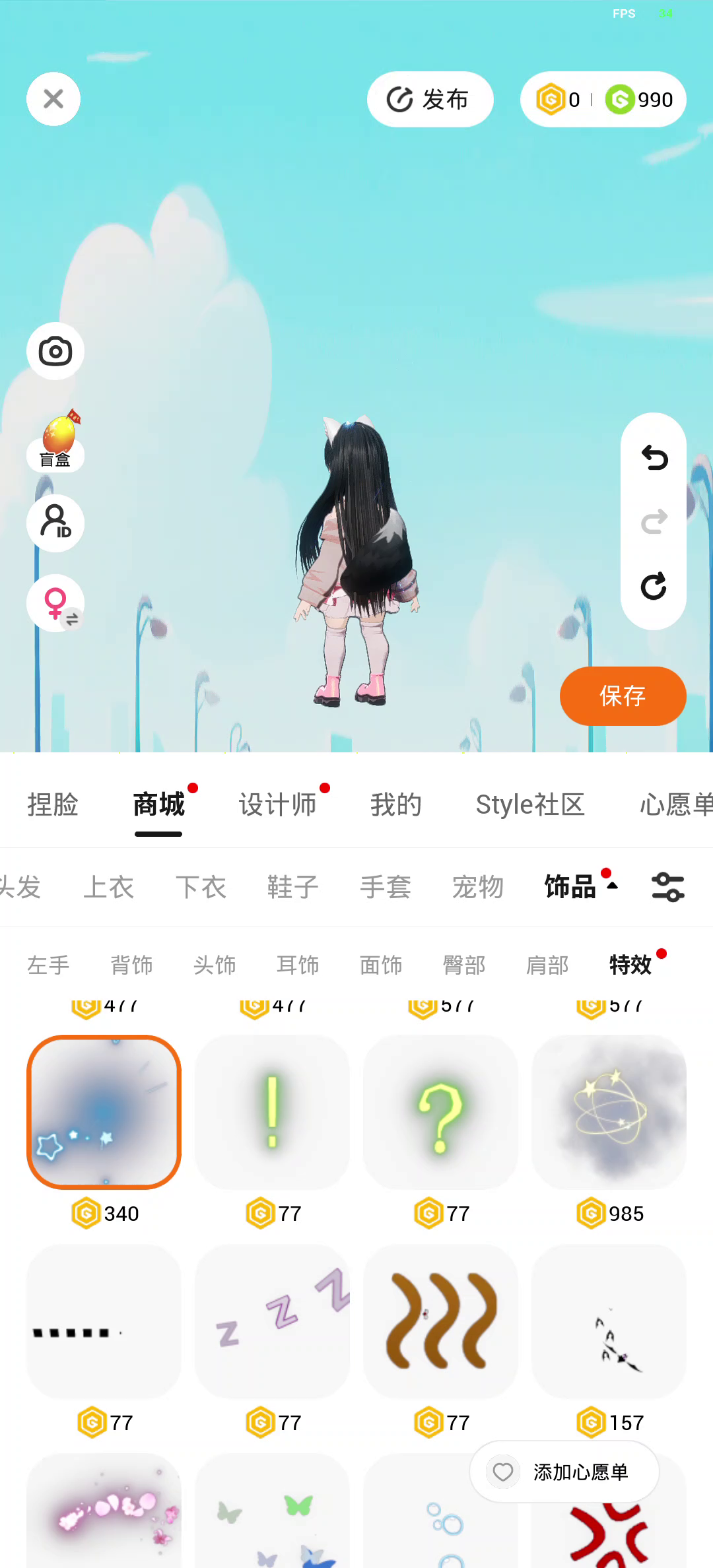
Task: Close the avatar editor
Action: (53, 99)
